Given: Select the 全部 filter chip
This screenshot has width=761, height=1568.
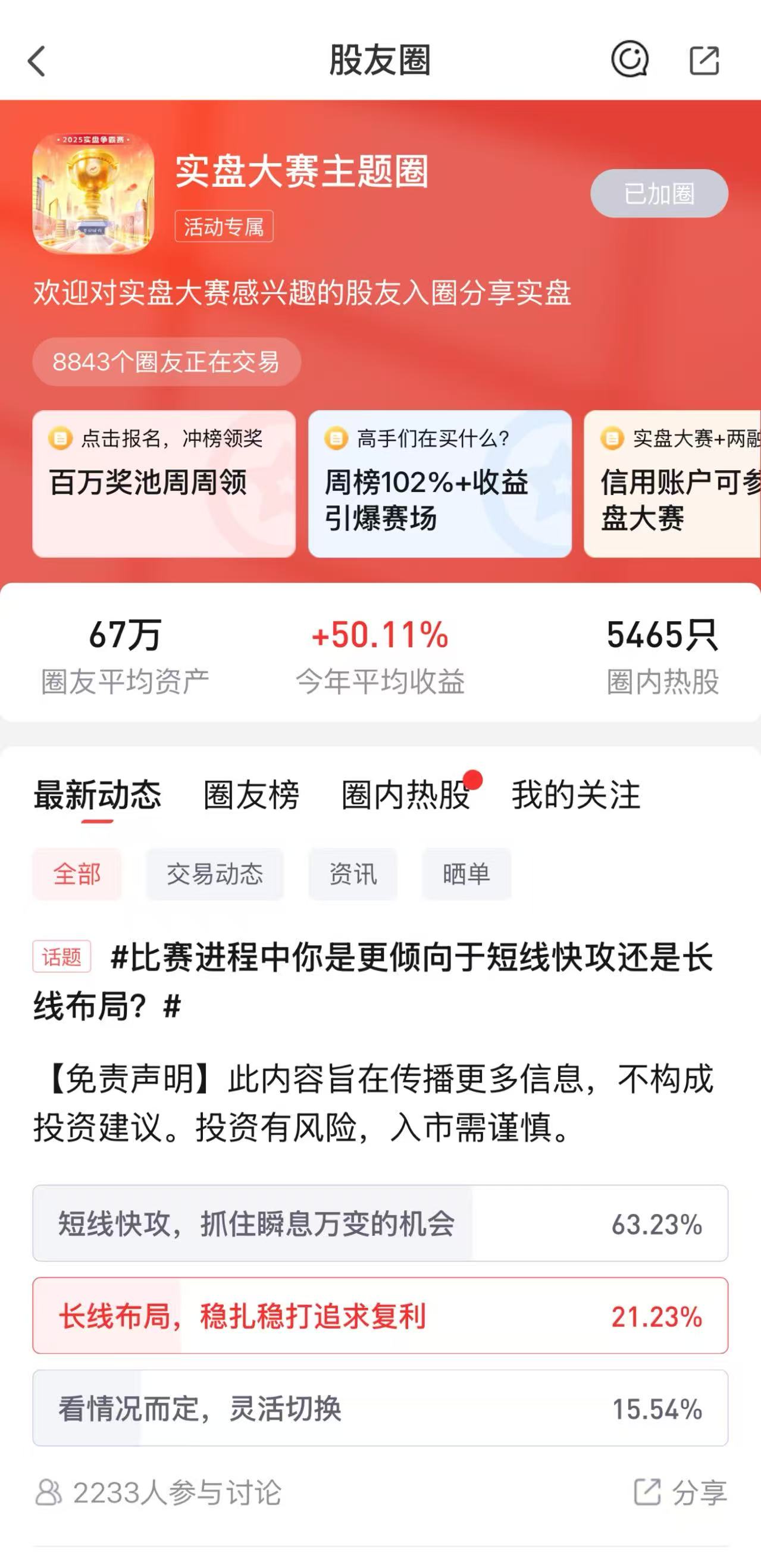Looking at the screenshot, I should (77, 874).
